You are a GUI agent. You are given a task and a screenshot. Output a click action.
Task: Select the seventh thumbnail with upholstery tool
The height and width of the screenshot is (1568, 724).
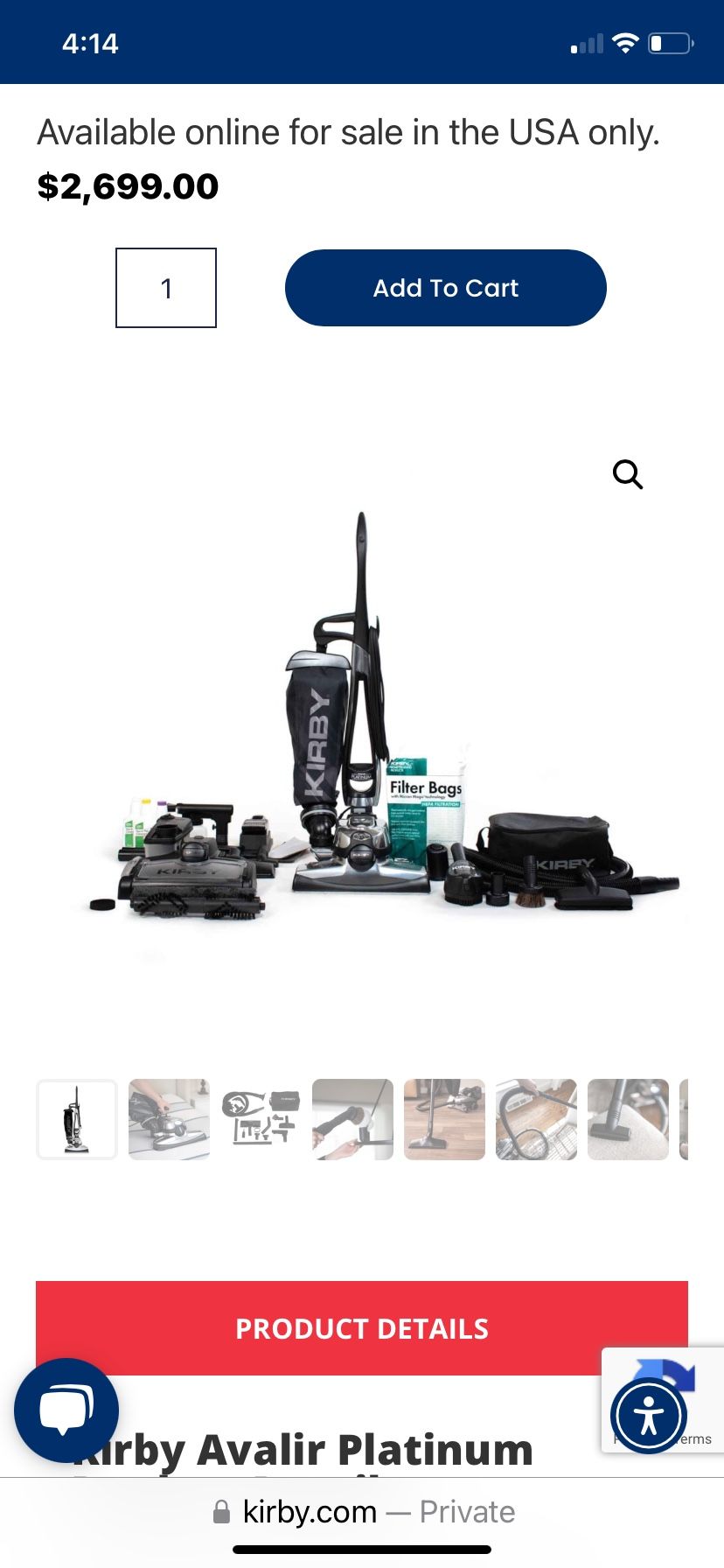pos(628,1119)
